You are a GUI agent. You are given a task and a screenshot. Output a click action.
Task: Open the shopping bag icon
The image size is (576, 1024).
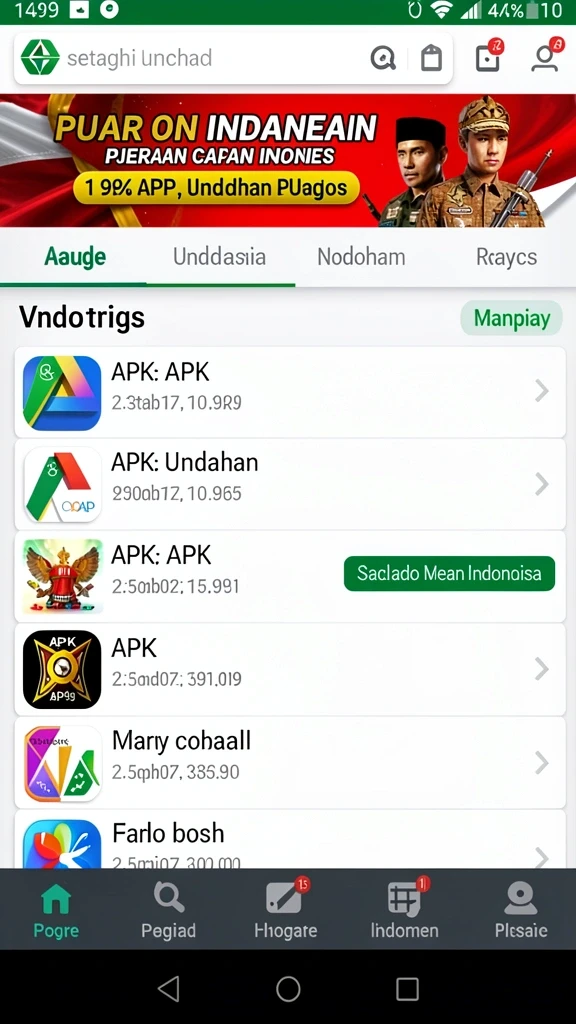(x=431, y=58)
